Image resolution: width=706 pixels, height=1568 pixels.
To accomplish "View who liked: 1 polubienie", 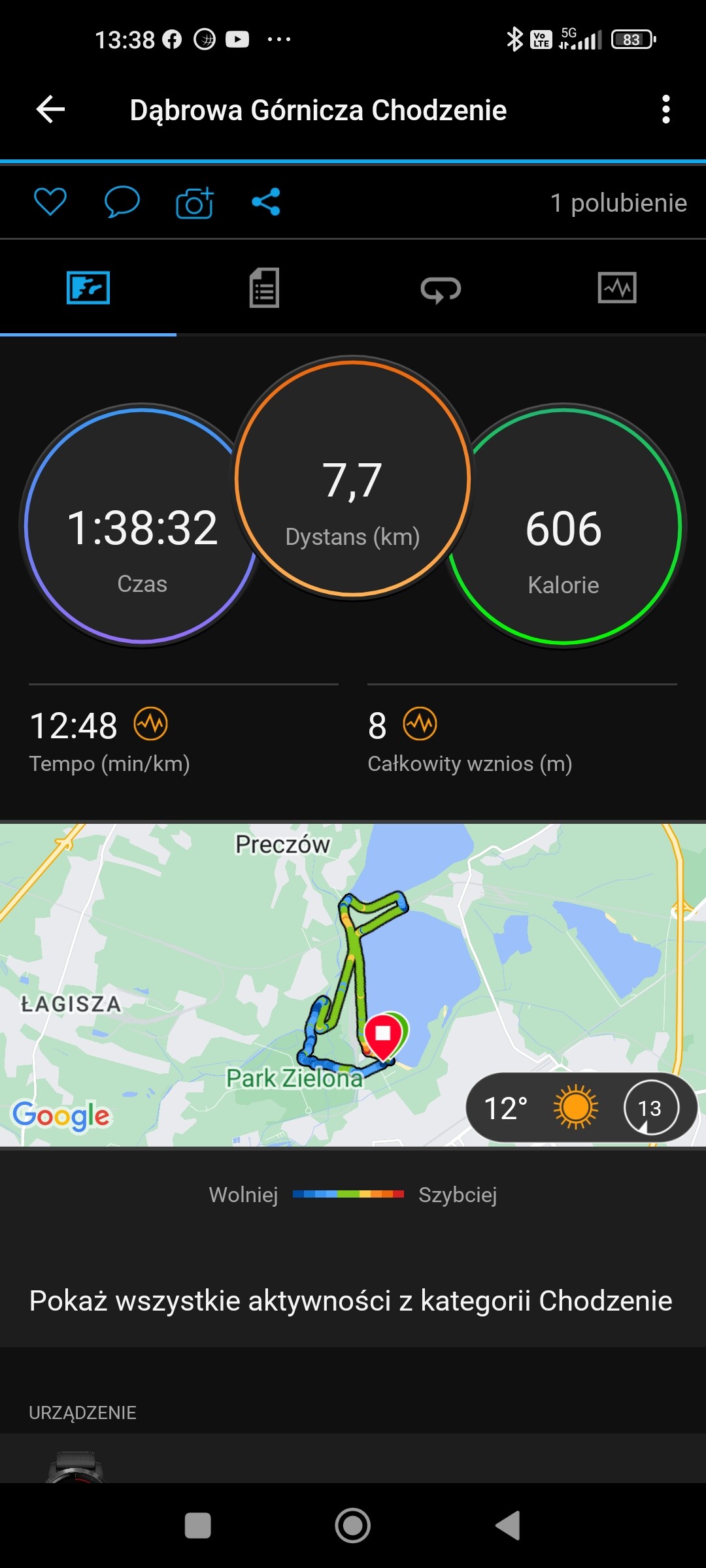I will click(x=618, y=203).
